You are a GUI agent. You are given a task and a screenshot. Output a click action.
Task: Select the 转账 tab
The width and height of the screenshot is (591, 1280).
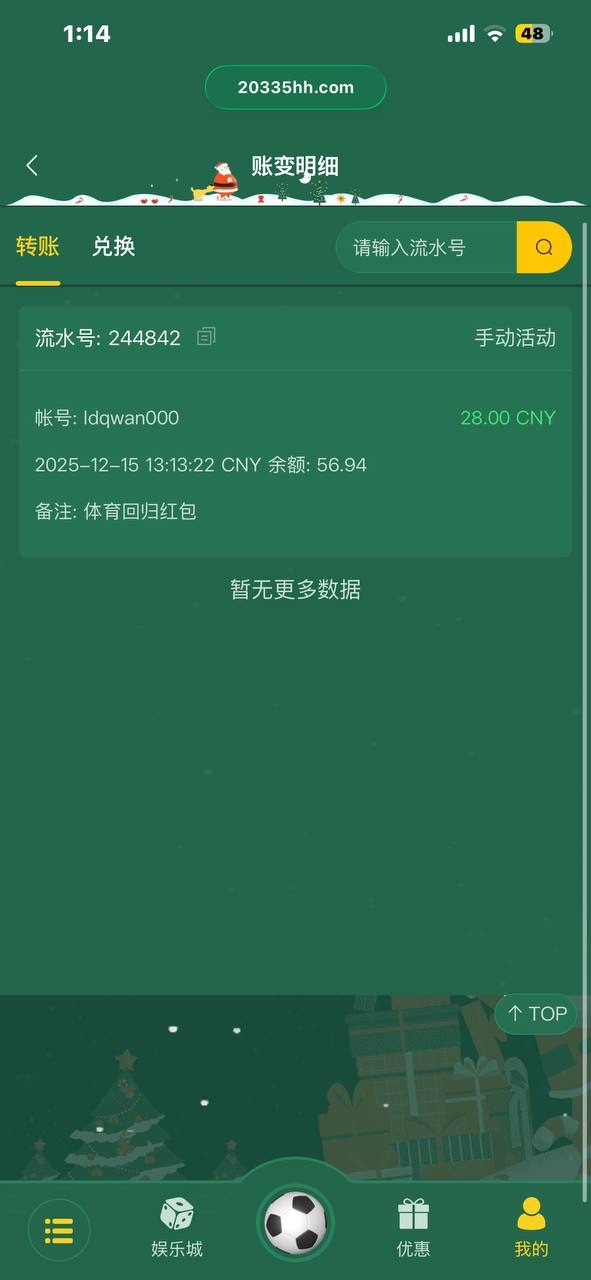tap(38, 246)
